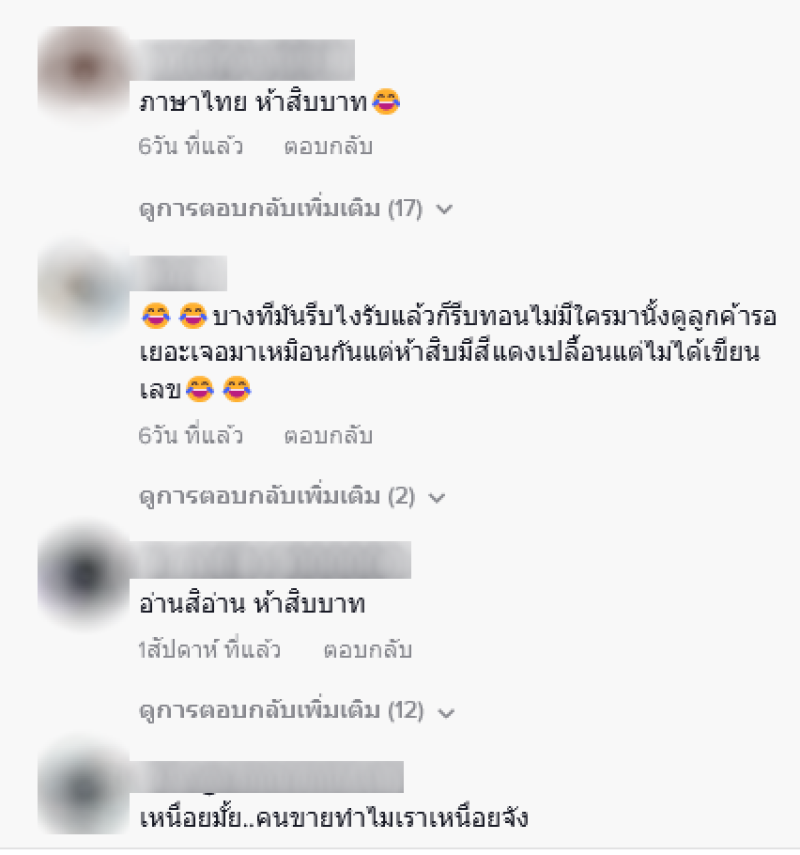
Task: Reply to comment starting 'บางทีมันรีบไงรับแล้ว'
Action: coord(328,436)
